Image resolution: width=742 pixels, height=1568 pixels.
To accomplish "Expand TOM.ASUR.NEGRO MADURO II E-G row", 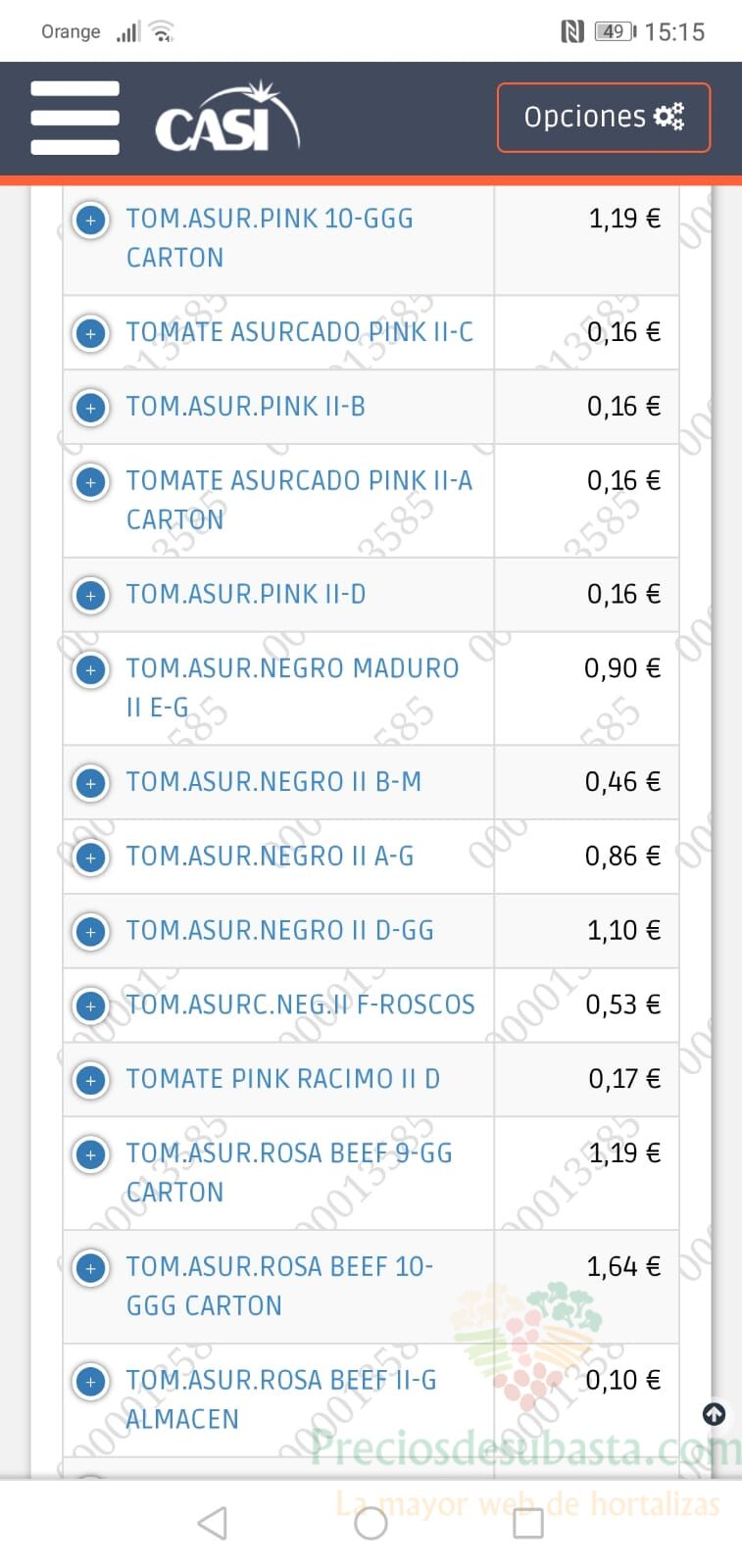I will tap(91, 670).
